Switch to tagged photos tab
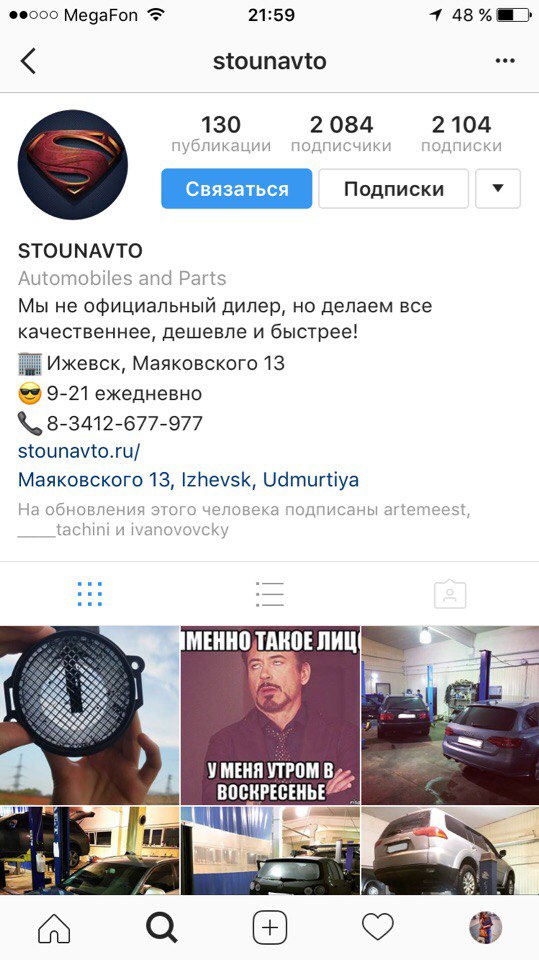This screenshot has width=539, height=960. (450, 594)
